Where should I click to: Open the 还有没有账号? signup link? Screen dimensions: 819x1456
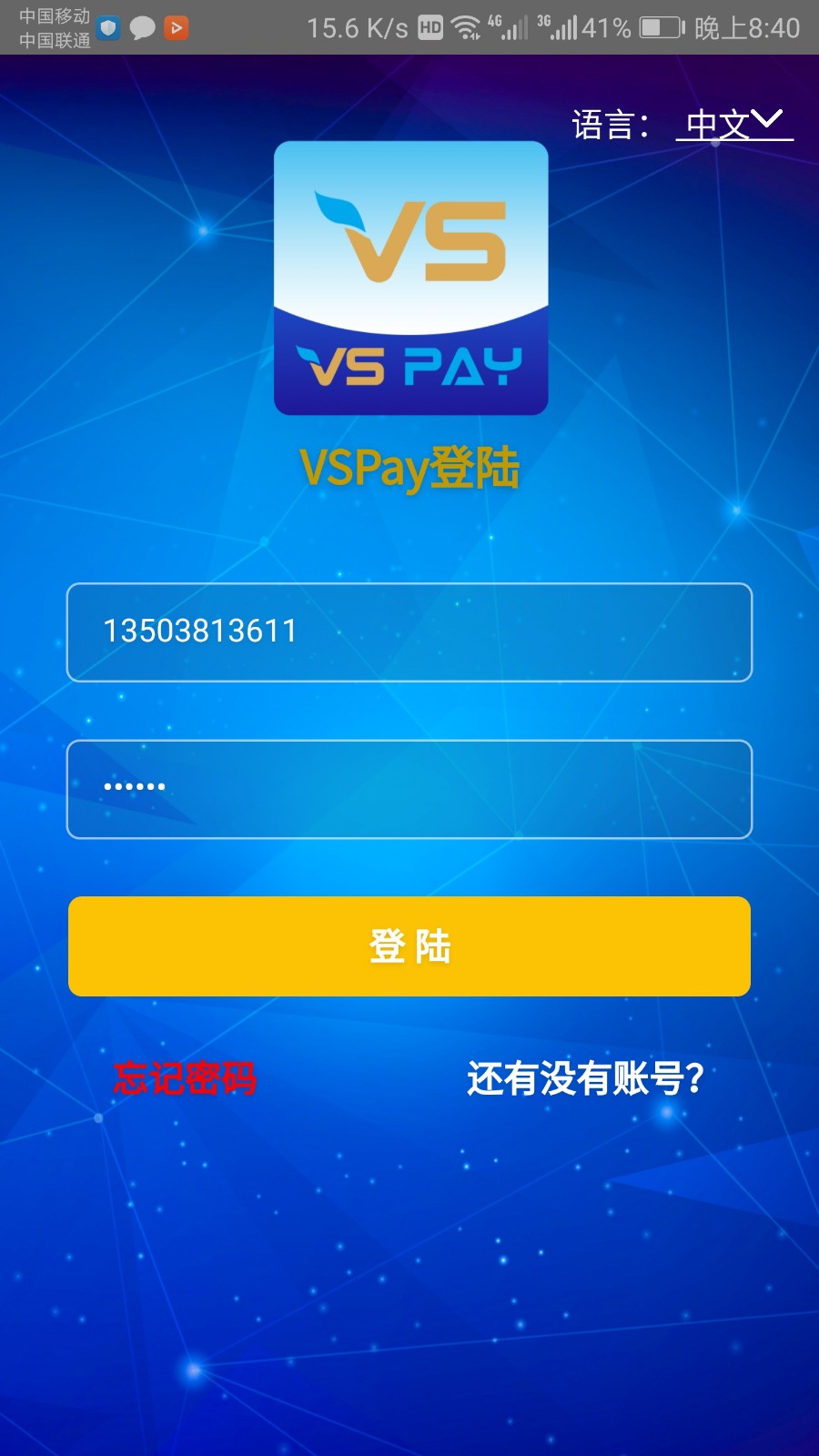pyautogui.click(x=585, y=1078)
